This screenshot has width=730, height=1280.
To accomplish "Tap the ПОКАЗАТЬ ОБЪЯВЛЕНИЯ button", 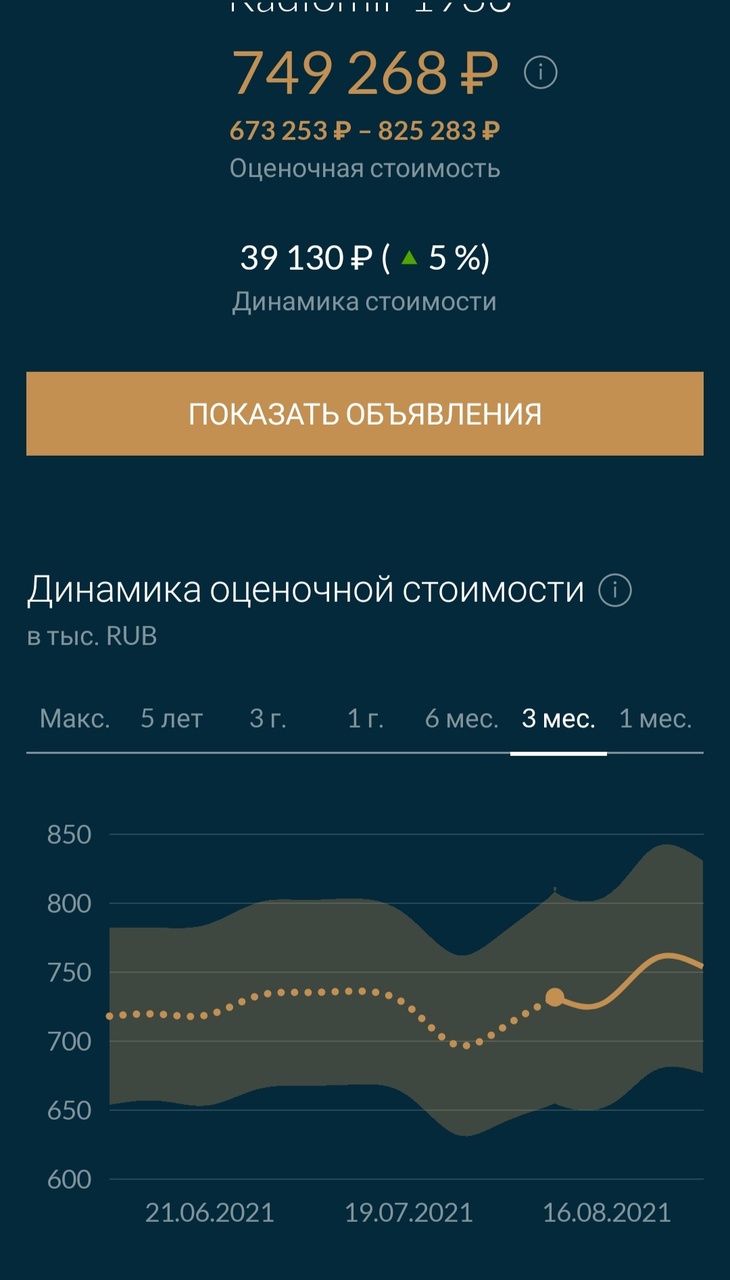I will tap(365, 414).
